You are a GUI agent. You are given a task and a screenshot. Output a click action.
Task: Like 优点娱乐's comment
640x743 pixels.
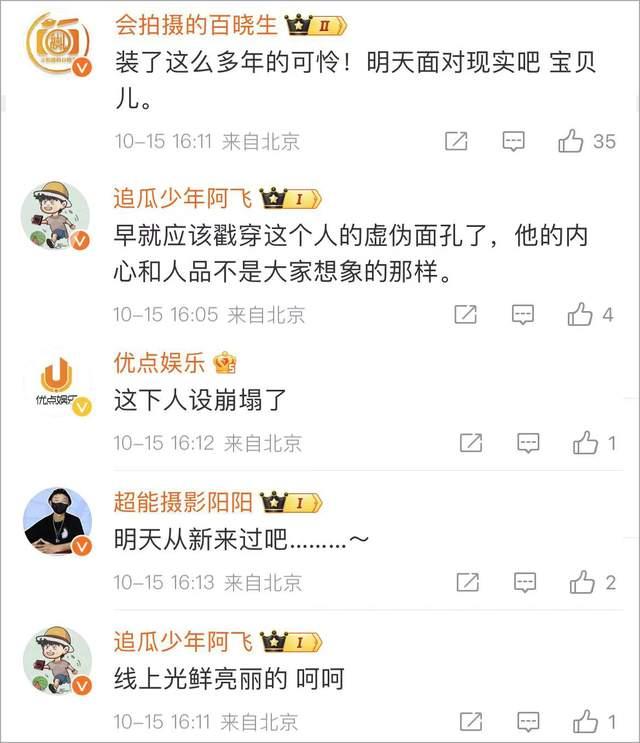click(585, 442)
